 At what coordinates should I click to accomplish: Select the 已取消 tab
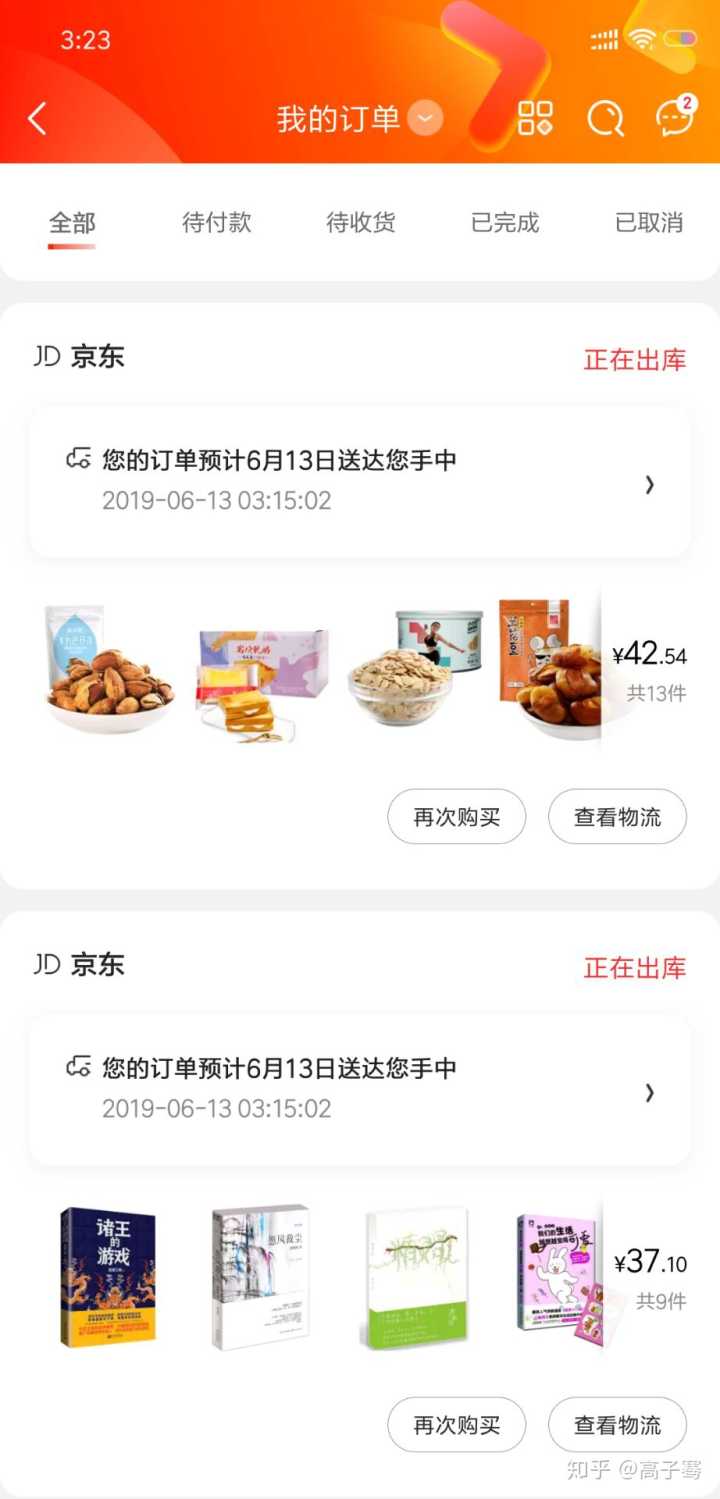648,222
